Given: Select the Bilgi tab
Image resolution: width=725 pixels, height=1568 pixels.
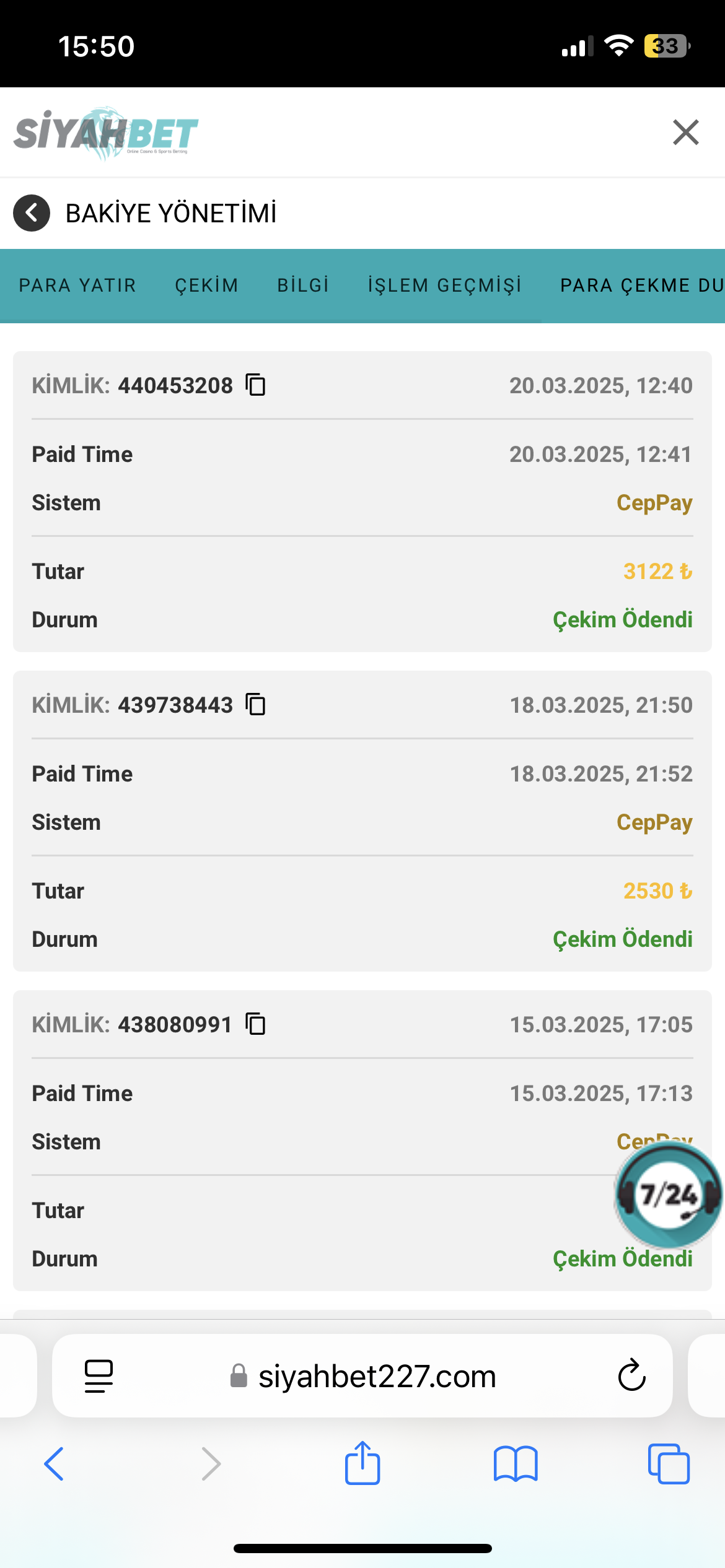Looking at the screenshot, I should [x=303, y=285].
